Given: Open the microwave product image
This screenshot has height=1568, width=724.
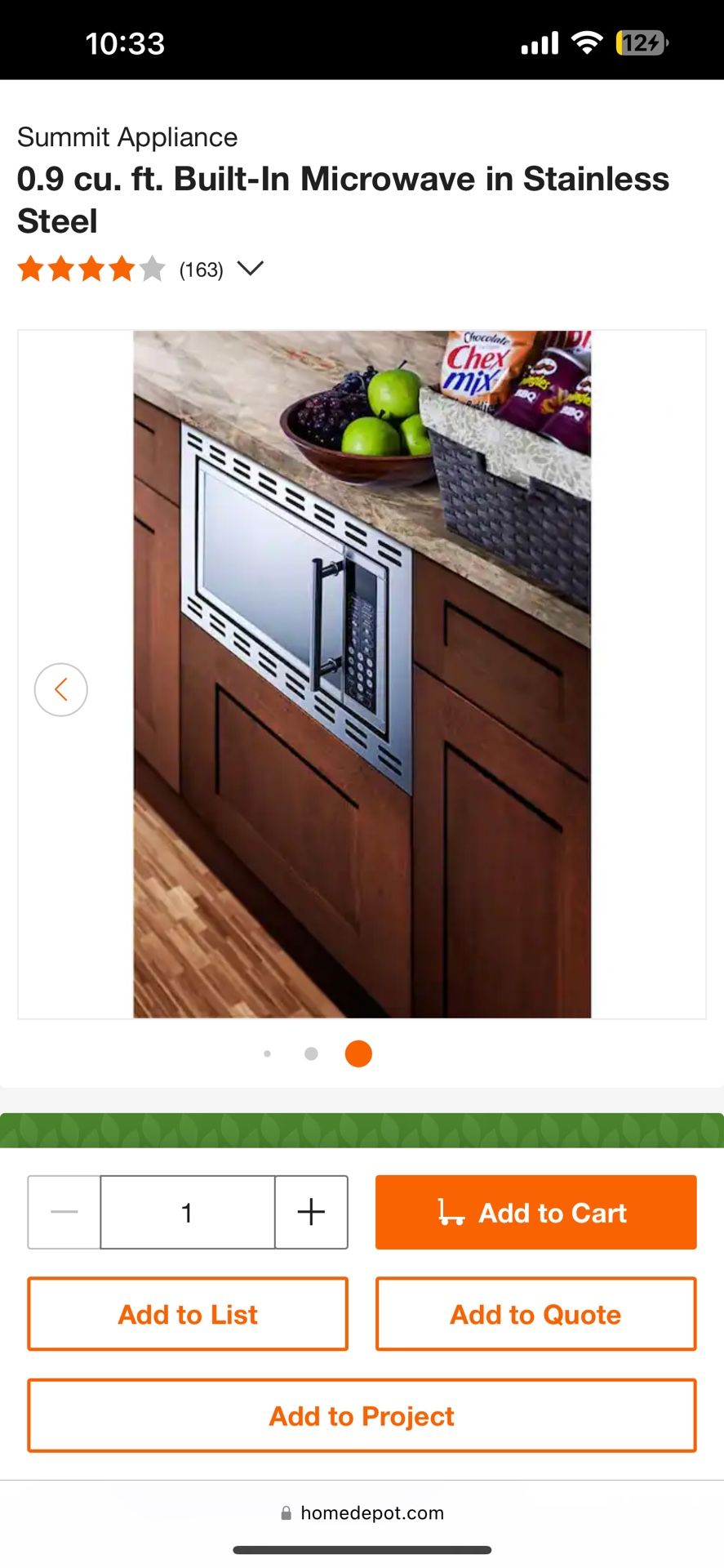Looking at the screenshot, I should 362,674.
